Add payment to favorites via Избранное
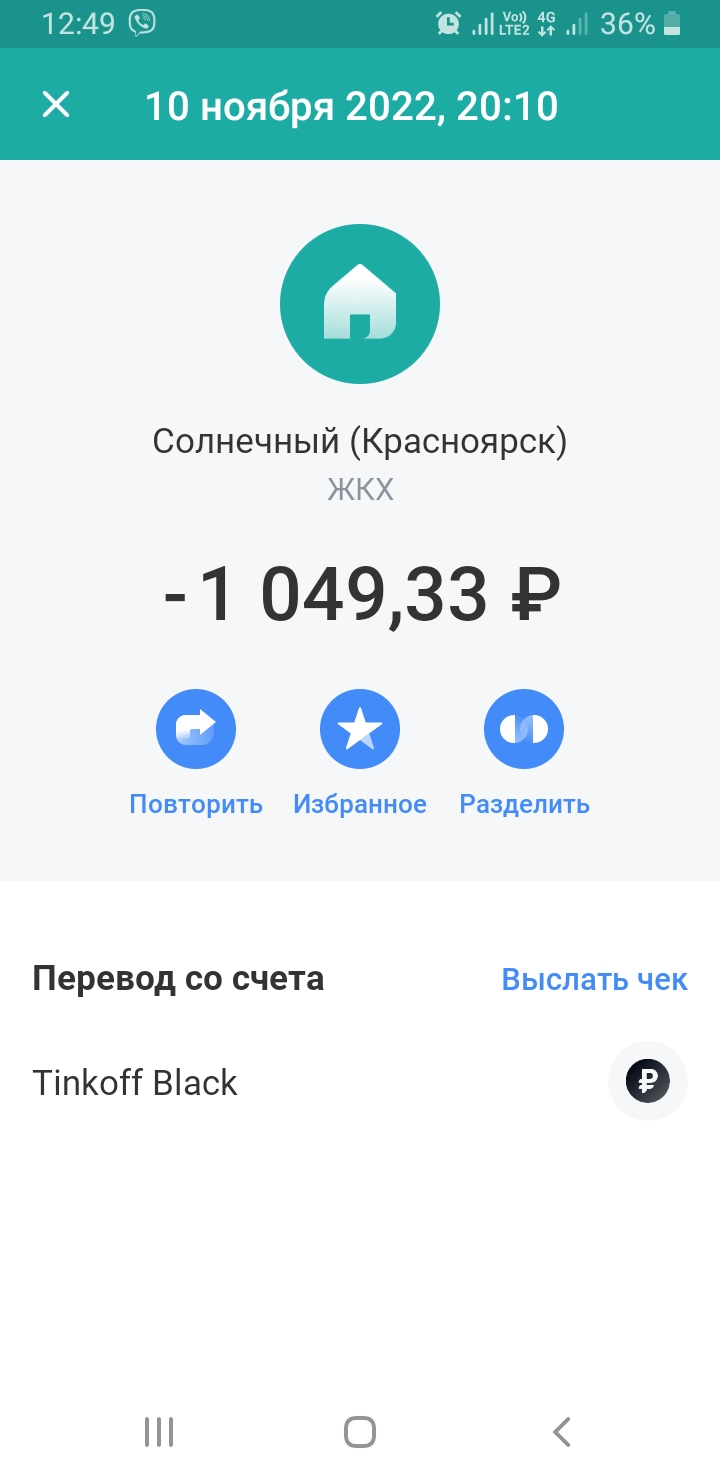 click(x=360, y=730)
